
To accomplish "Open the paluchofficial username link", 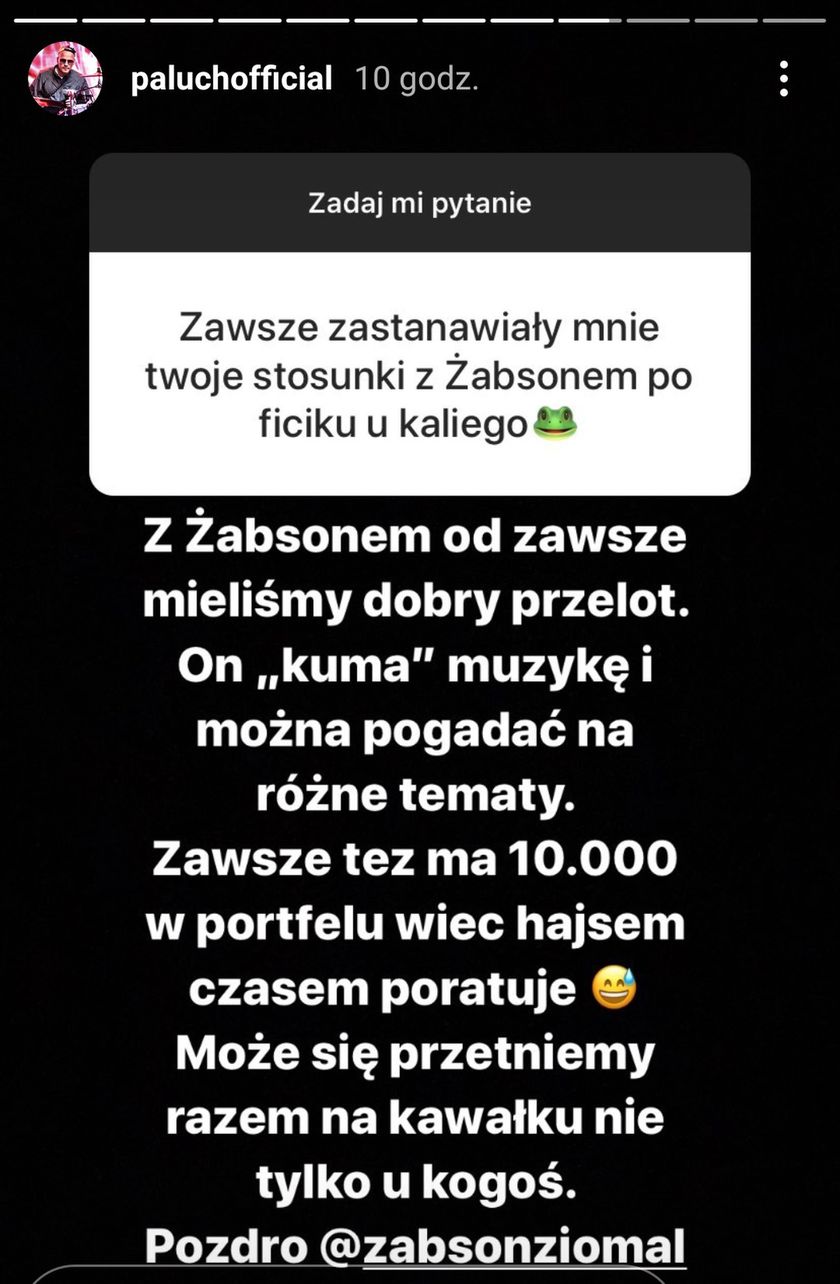I will pos(231,79).
